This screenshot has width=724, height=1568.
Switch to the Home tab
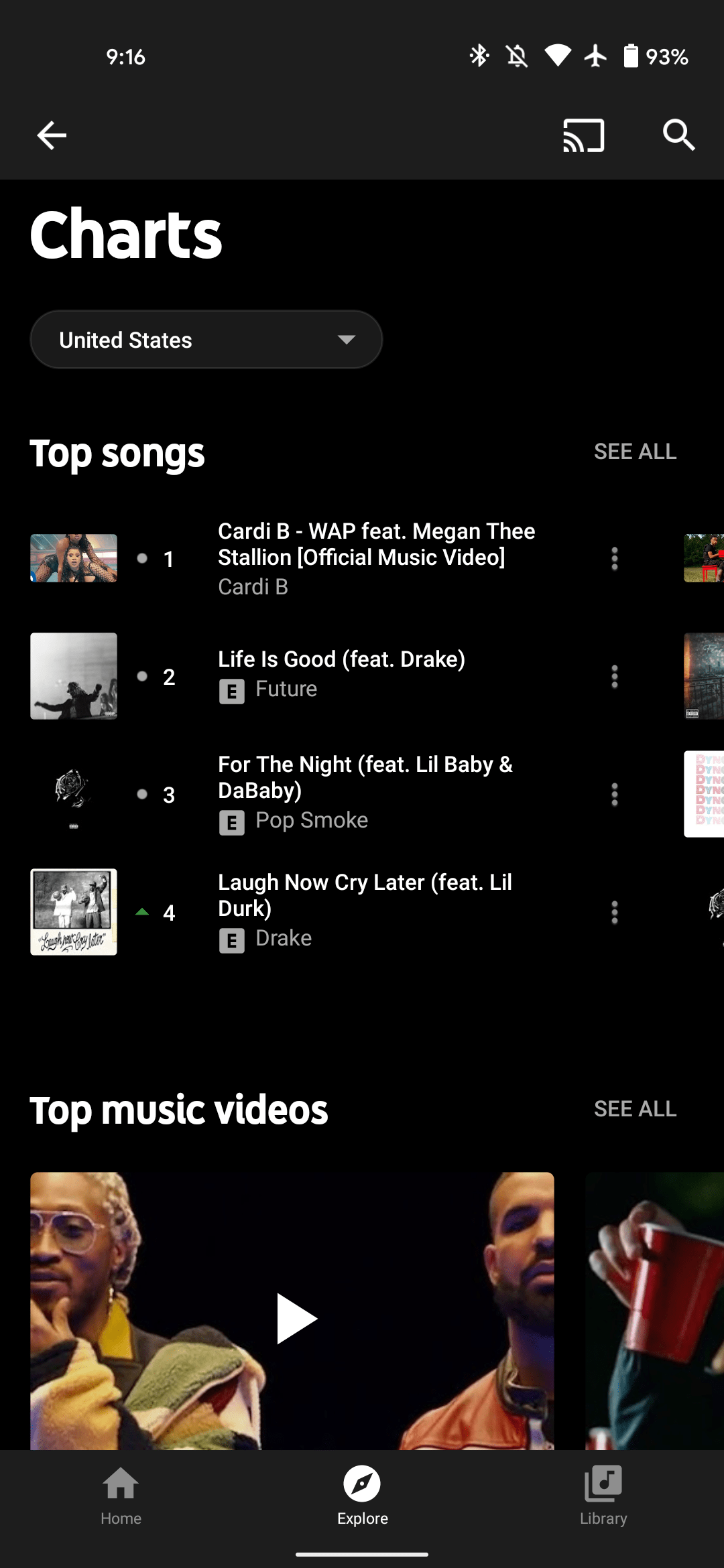(x=121, y=1494)
